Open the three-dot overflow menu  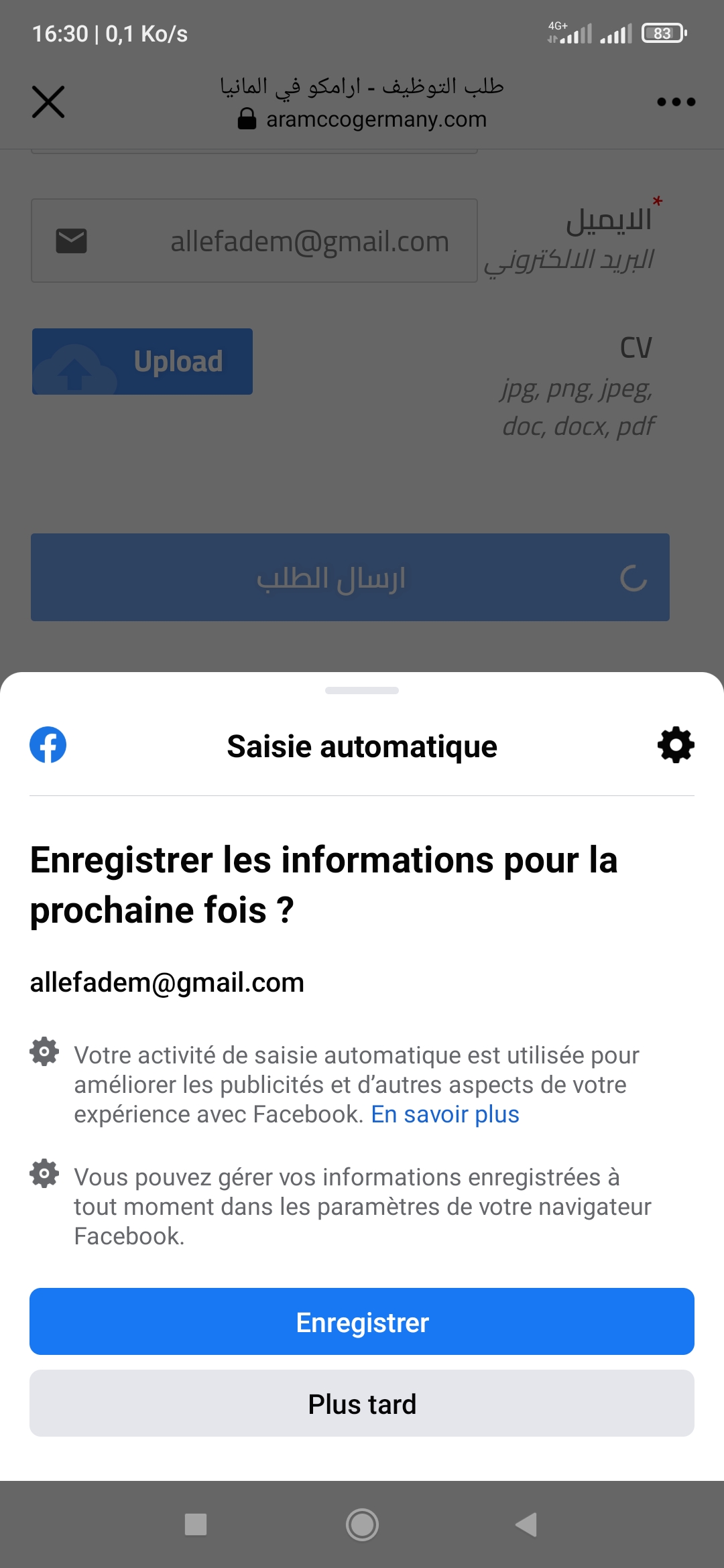pos(676,102)
